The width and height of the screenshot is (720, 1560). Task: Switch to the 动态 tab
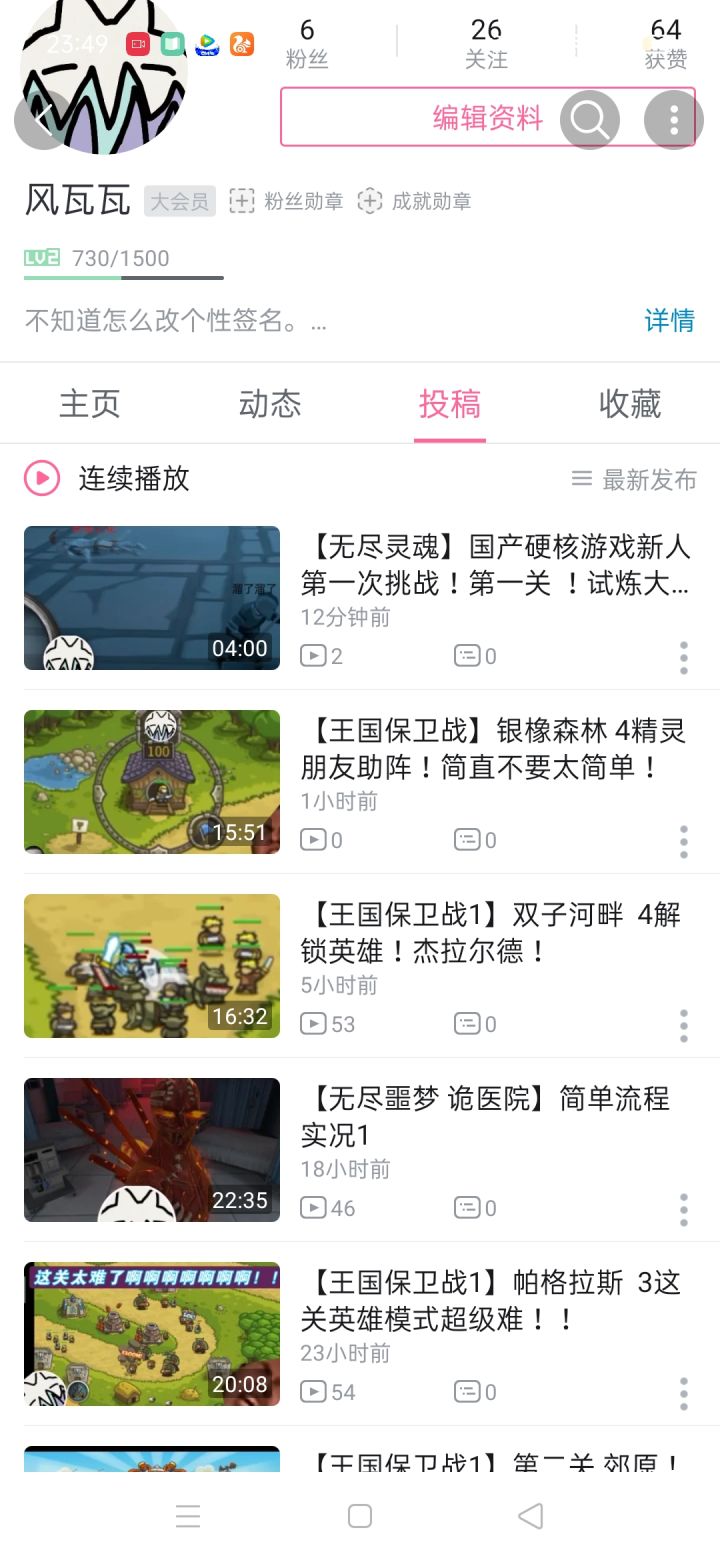270,404
